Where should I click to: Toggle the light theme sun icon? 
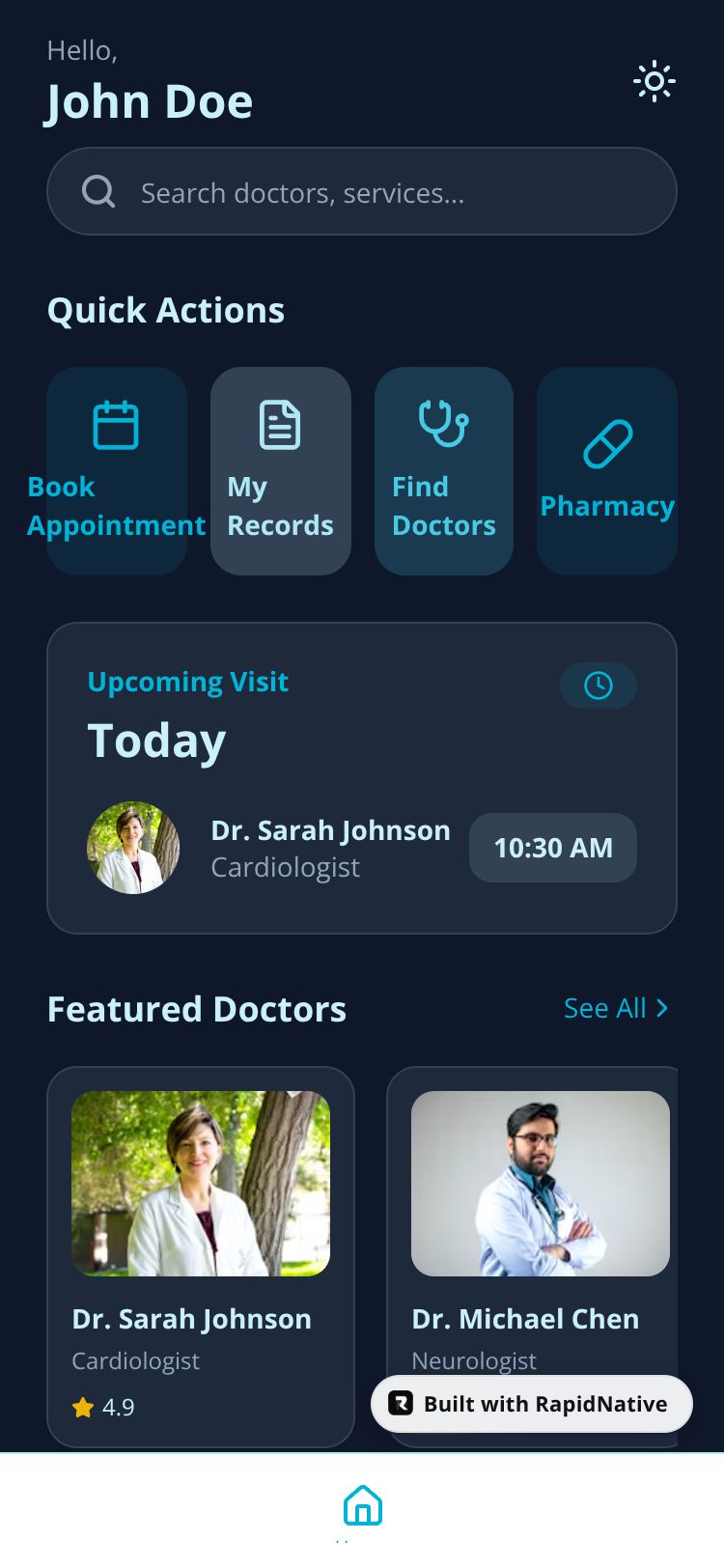[x=654, y=82]
